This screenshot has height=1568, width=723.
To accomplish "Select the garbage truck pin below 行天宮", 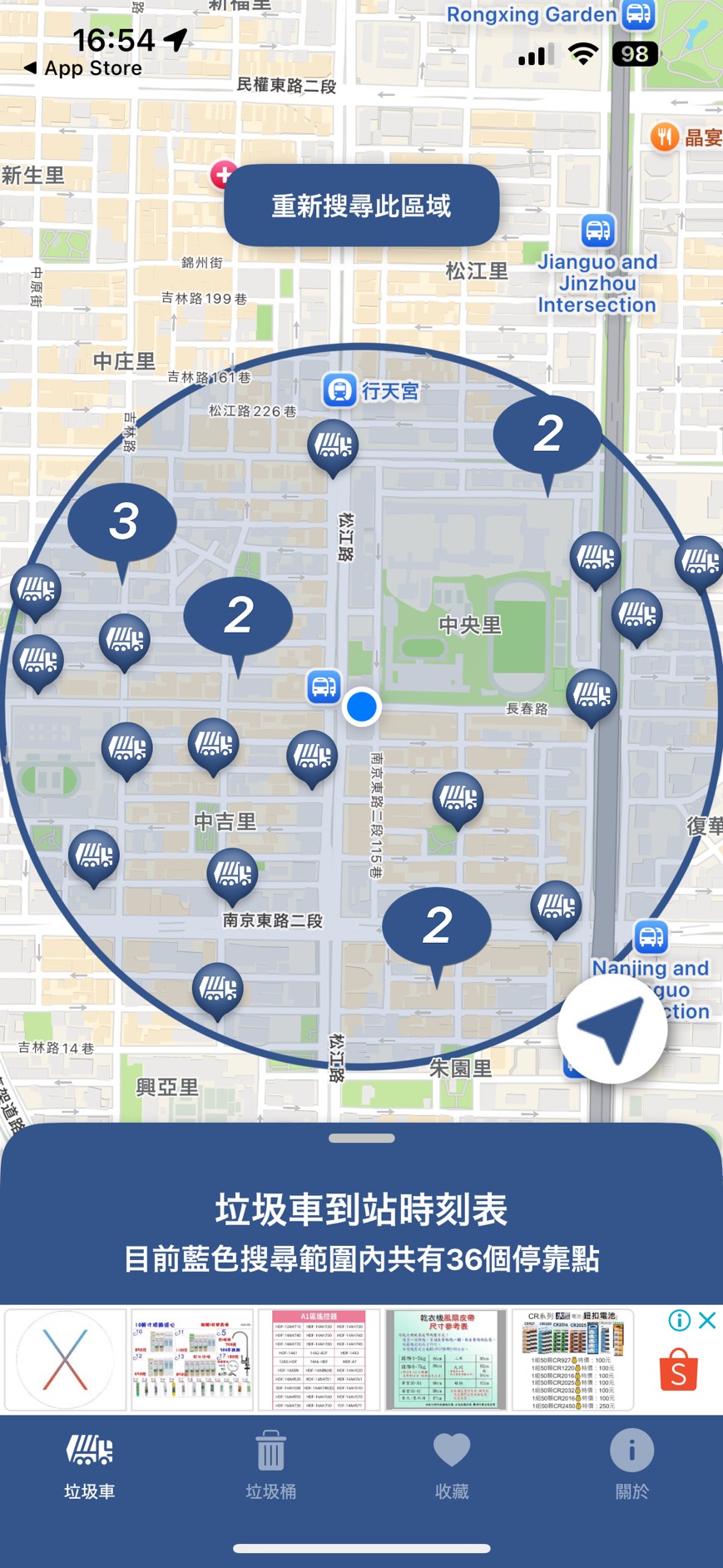I will [333, 447].
